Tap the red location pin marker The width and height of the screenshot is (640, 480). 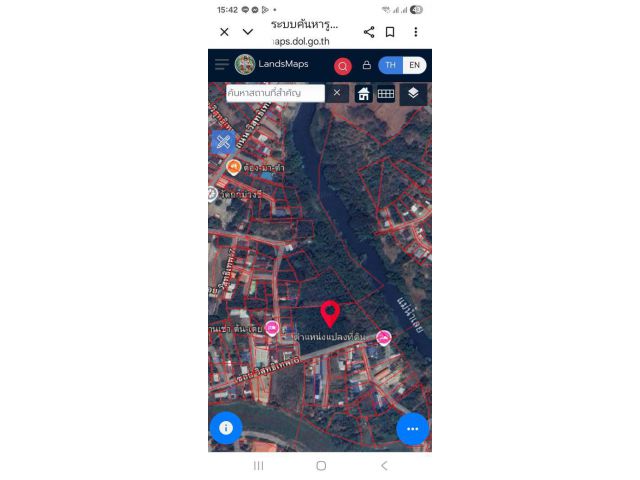(330, 313)
